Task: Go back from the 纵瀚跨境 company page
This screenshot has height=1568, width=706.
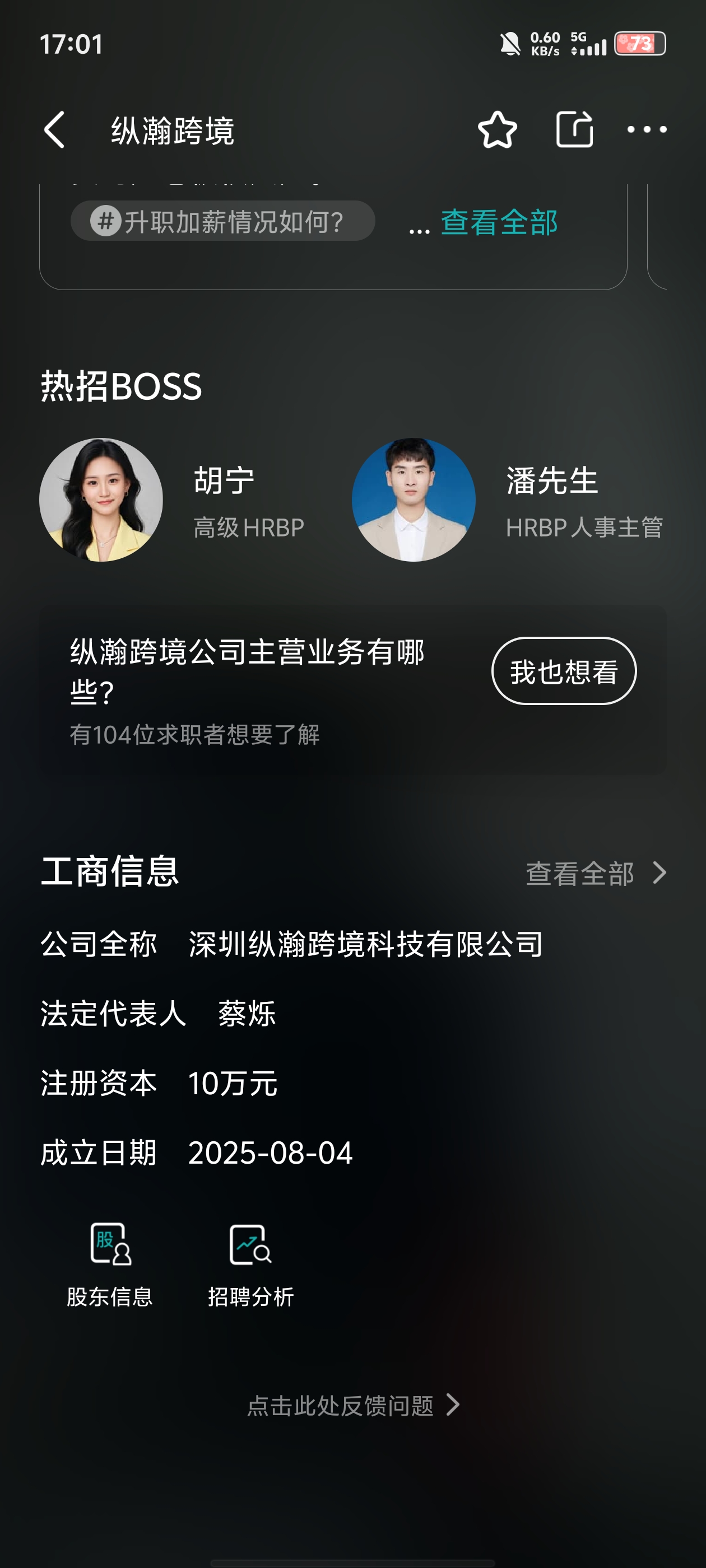Action: click(x=55, y=130)
